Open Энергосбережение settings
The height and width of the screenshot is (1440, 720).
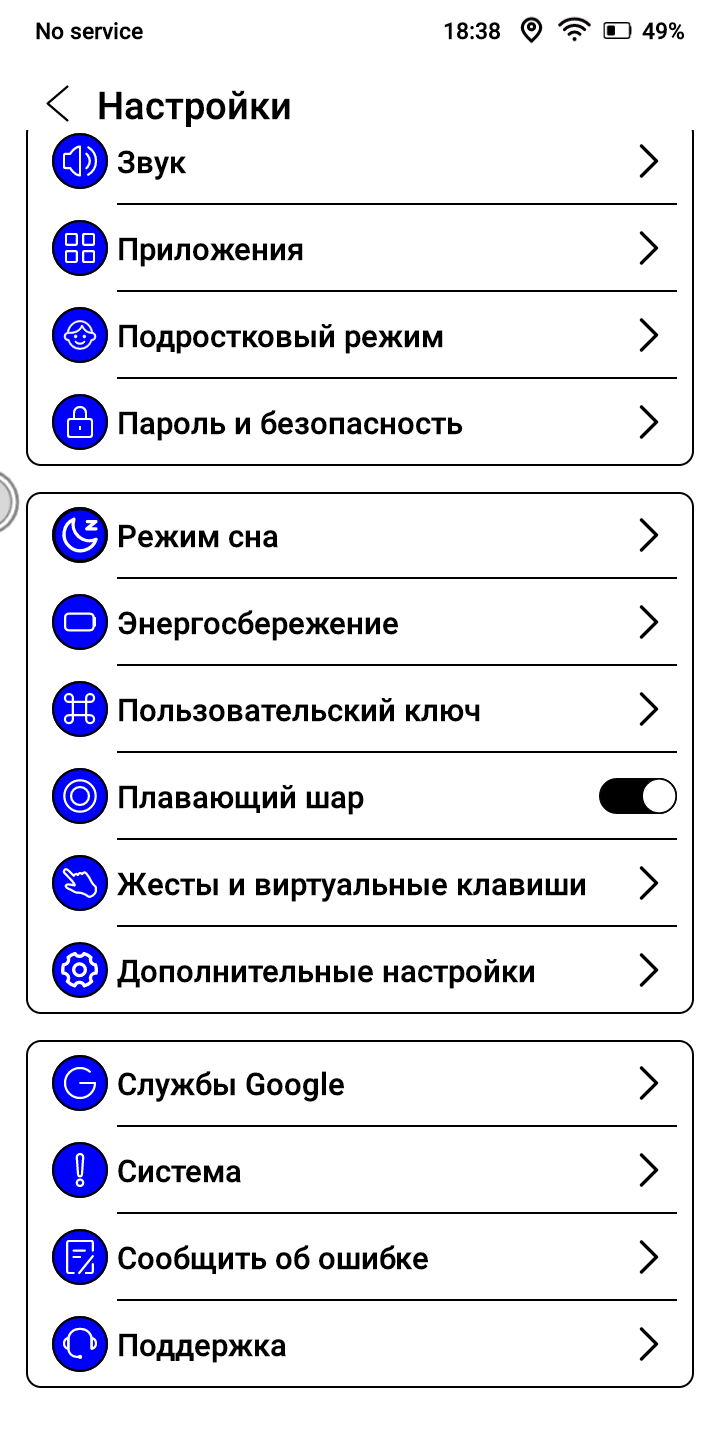point(360,623)
